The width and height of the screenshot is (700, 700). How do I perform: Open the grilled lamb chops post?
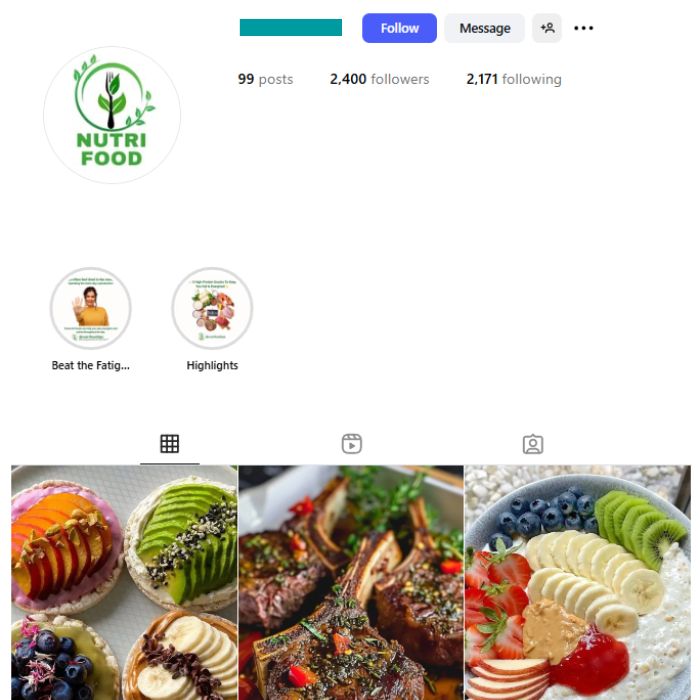[x=351, y=582]
